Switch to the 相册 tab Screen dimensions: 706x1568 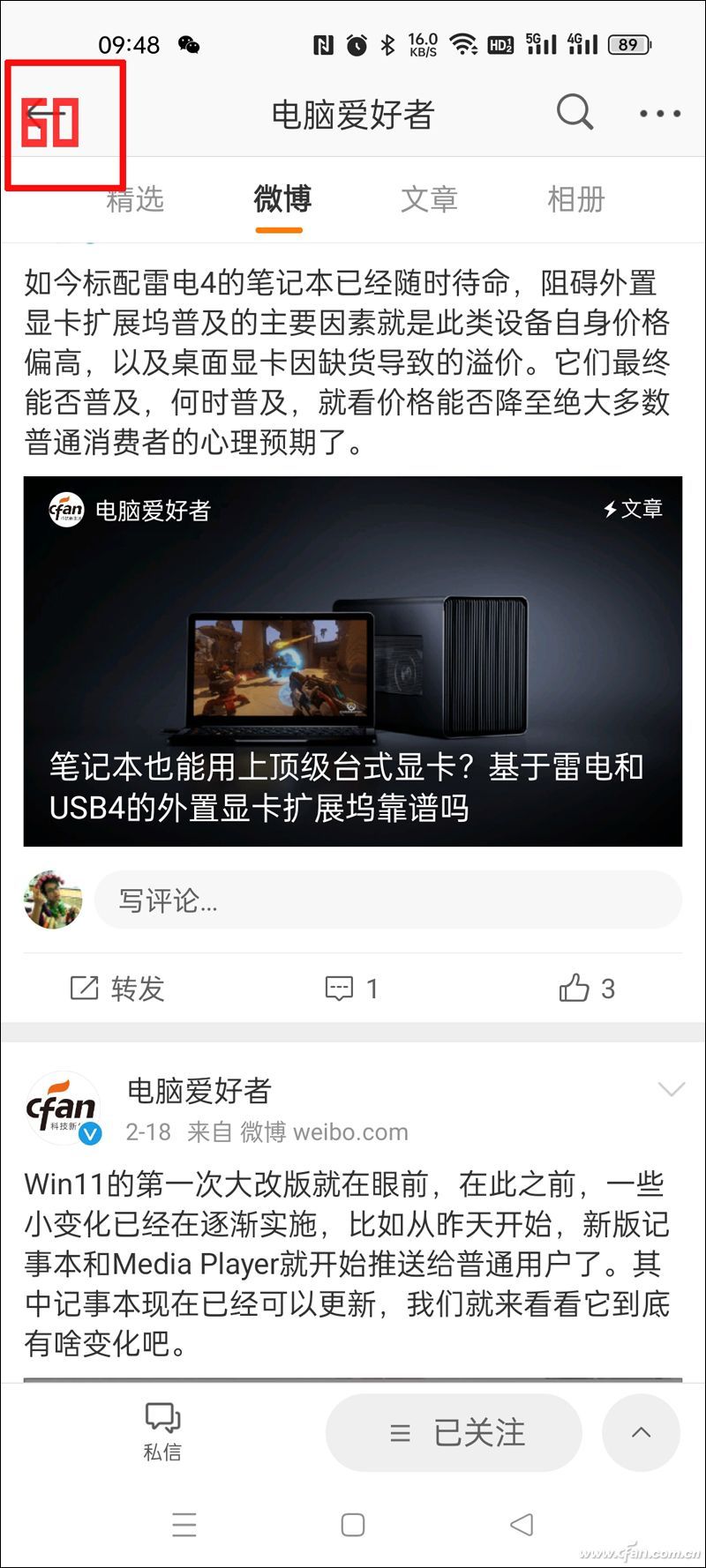575,199
